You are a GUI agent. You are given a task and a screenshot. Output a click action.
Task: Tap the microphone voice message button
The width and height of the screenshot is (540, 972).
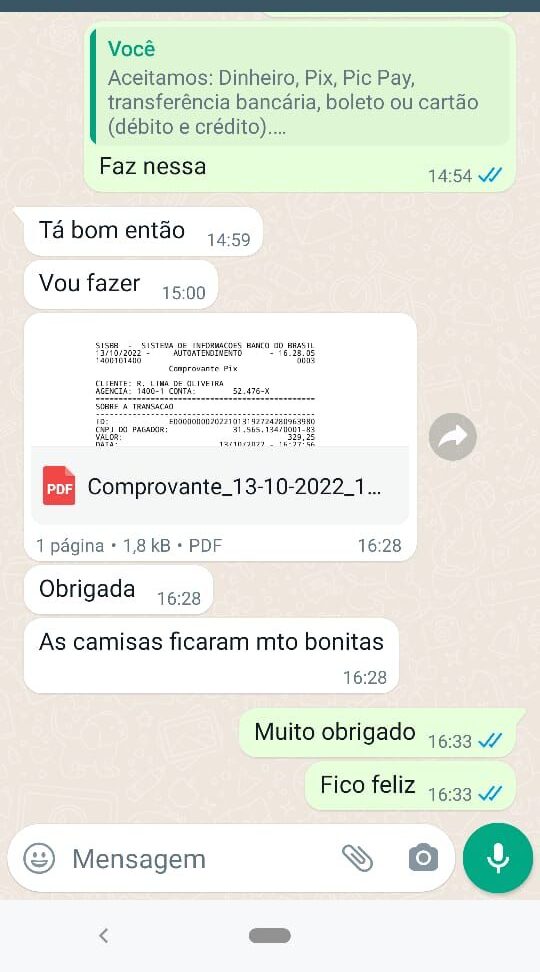pos(498,858)
